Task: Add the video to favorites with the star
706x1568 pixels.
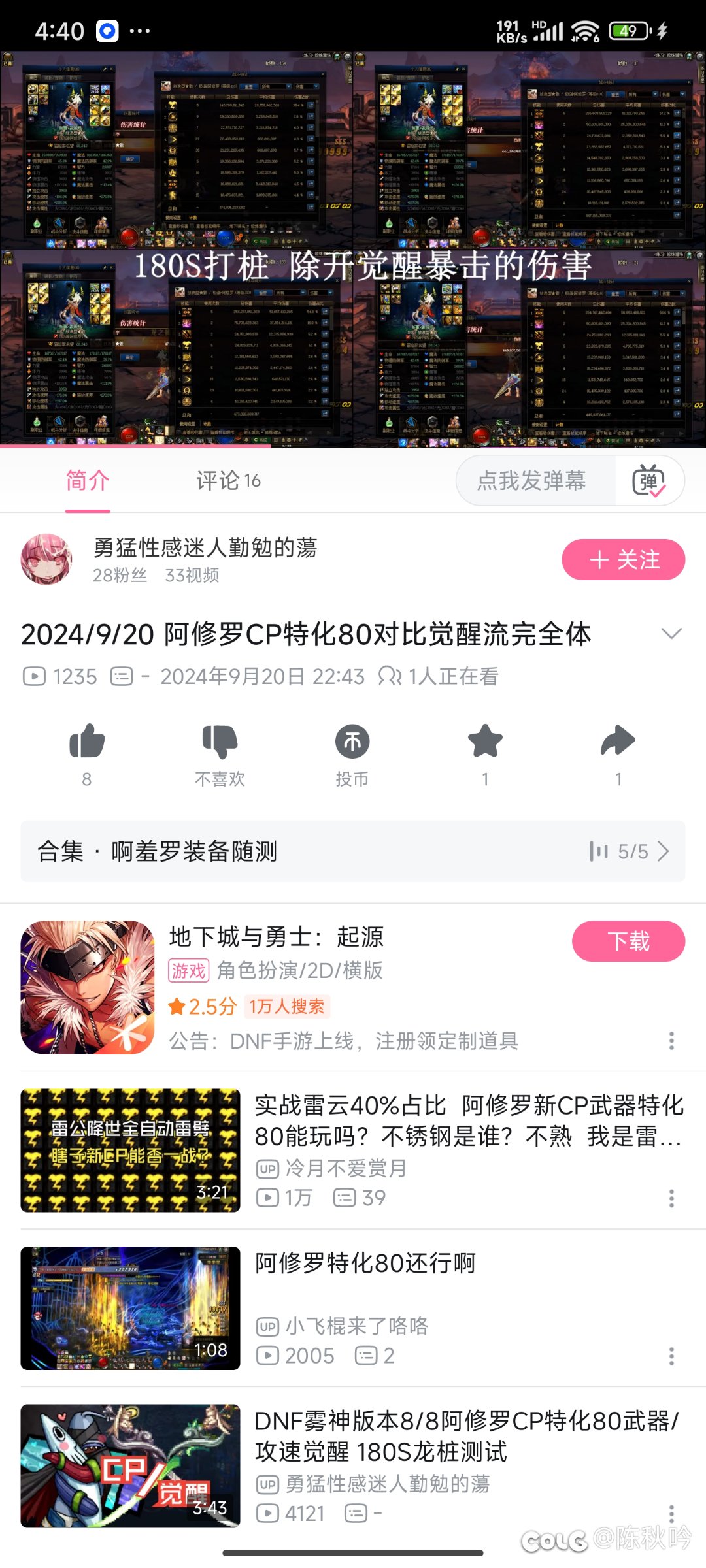Action: tap(485, 742)
